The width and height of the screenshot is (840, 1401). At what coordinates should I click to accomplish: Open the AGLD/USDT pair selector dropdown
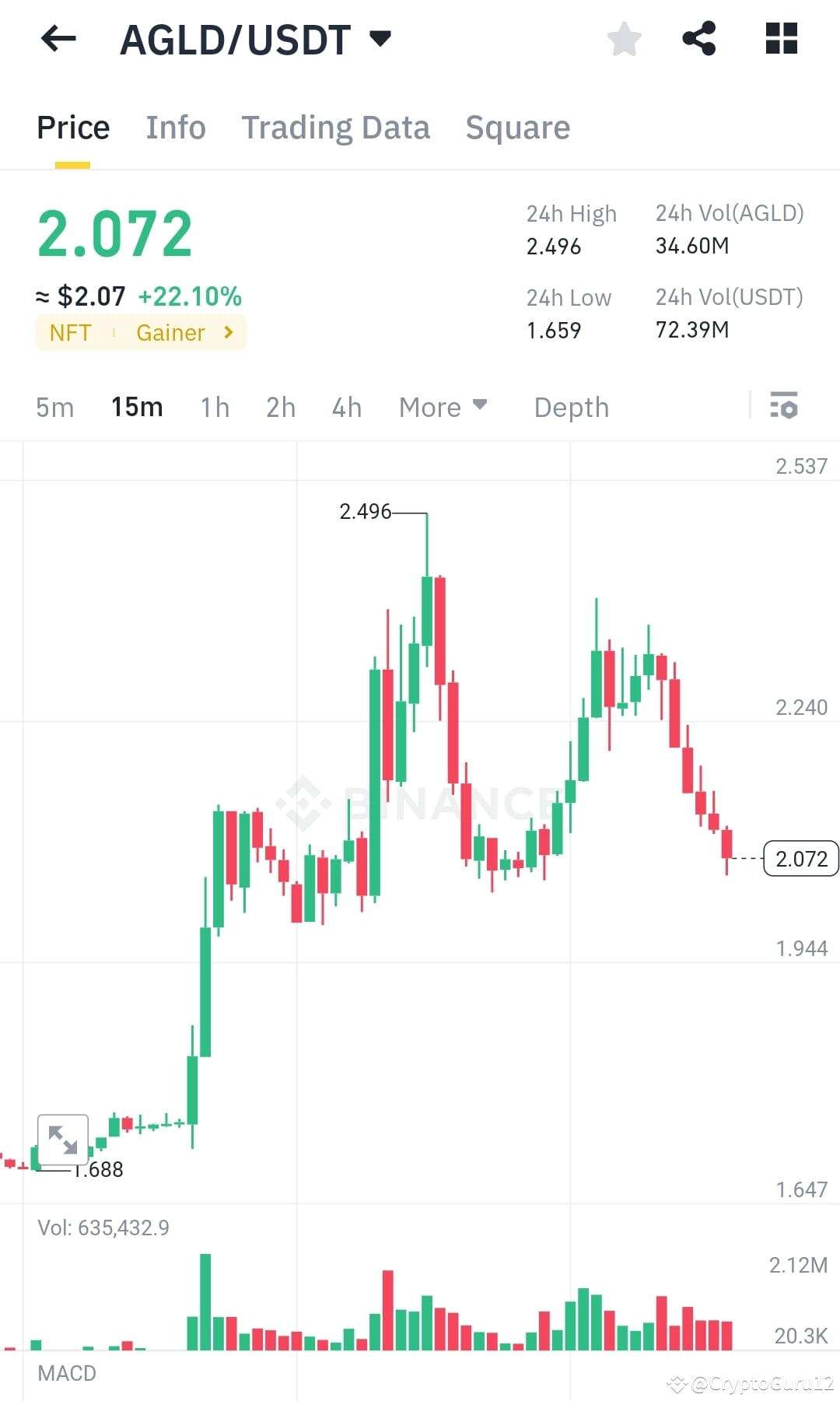(x=380, y=37)
